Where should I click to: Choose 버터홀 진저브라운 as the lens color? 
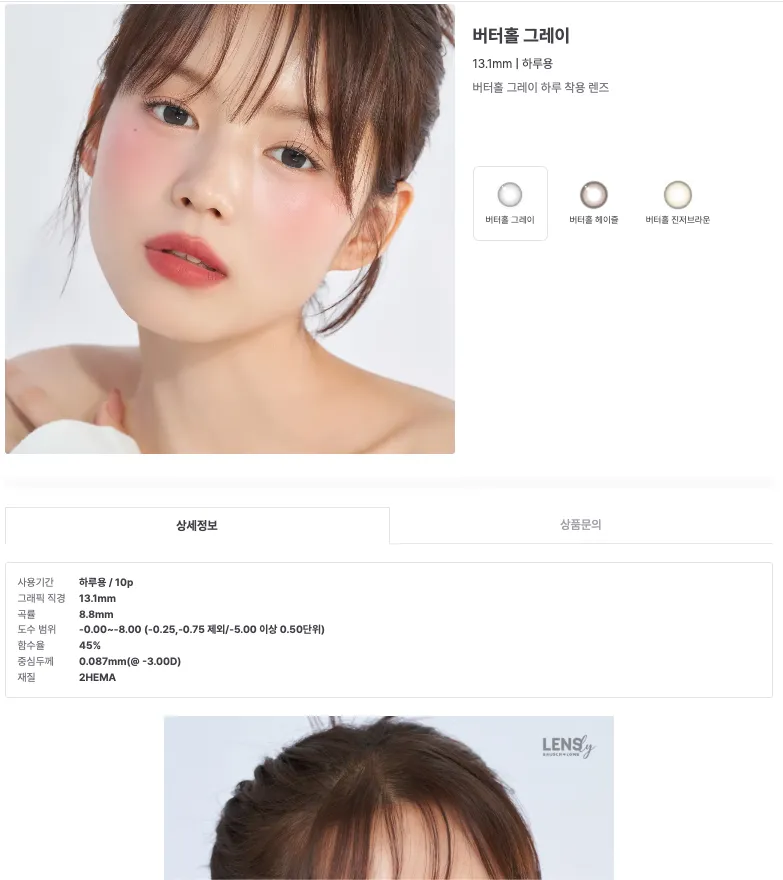tap(676, 203)
